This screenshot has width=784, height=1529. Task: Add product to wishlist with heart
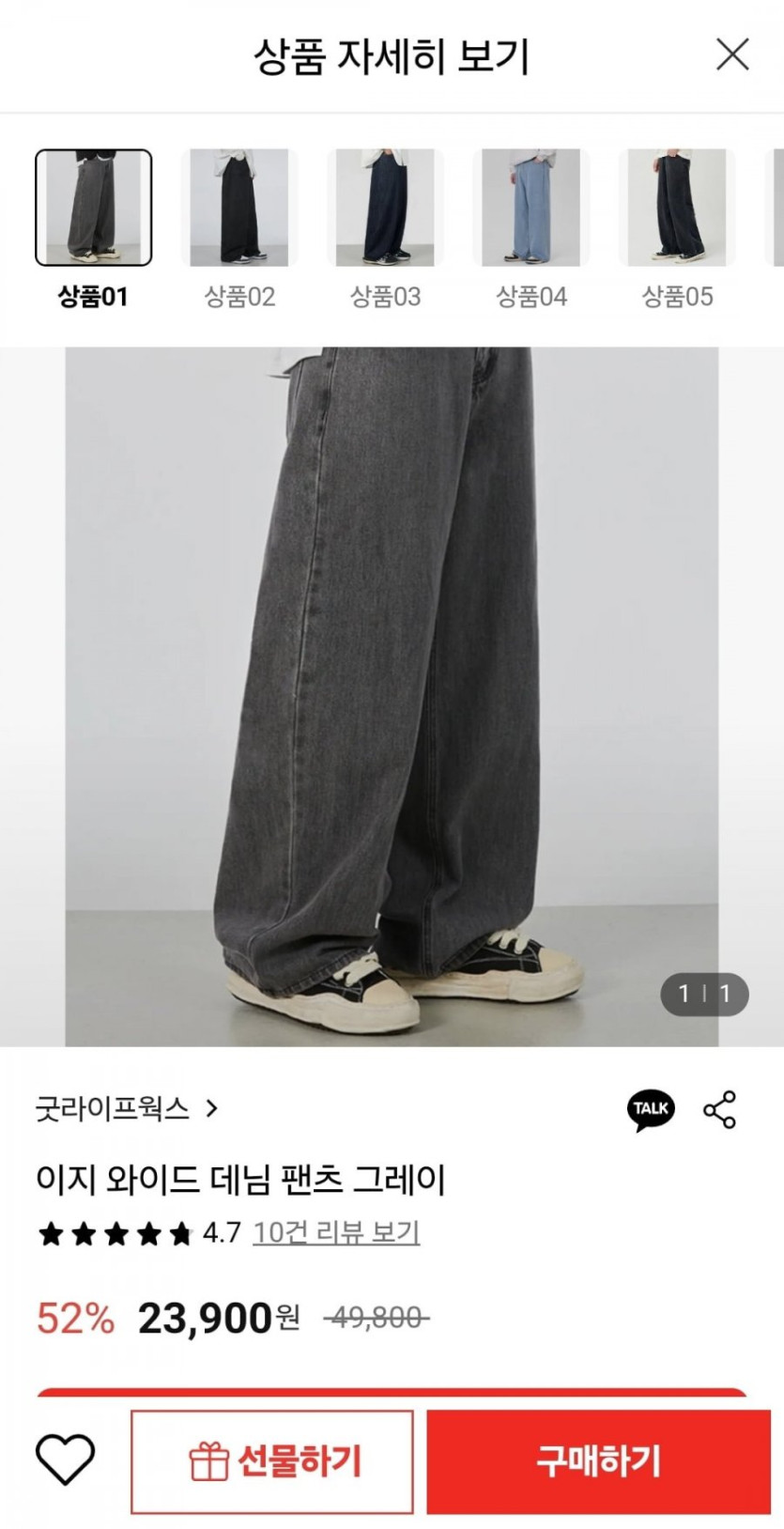point(65,1460)
